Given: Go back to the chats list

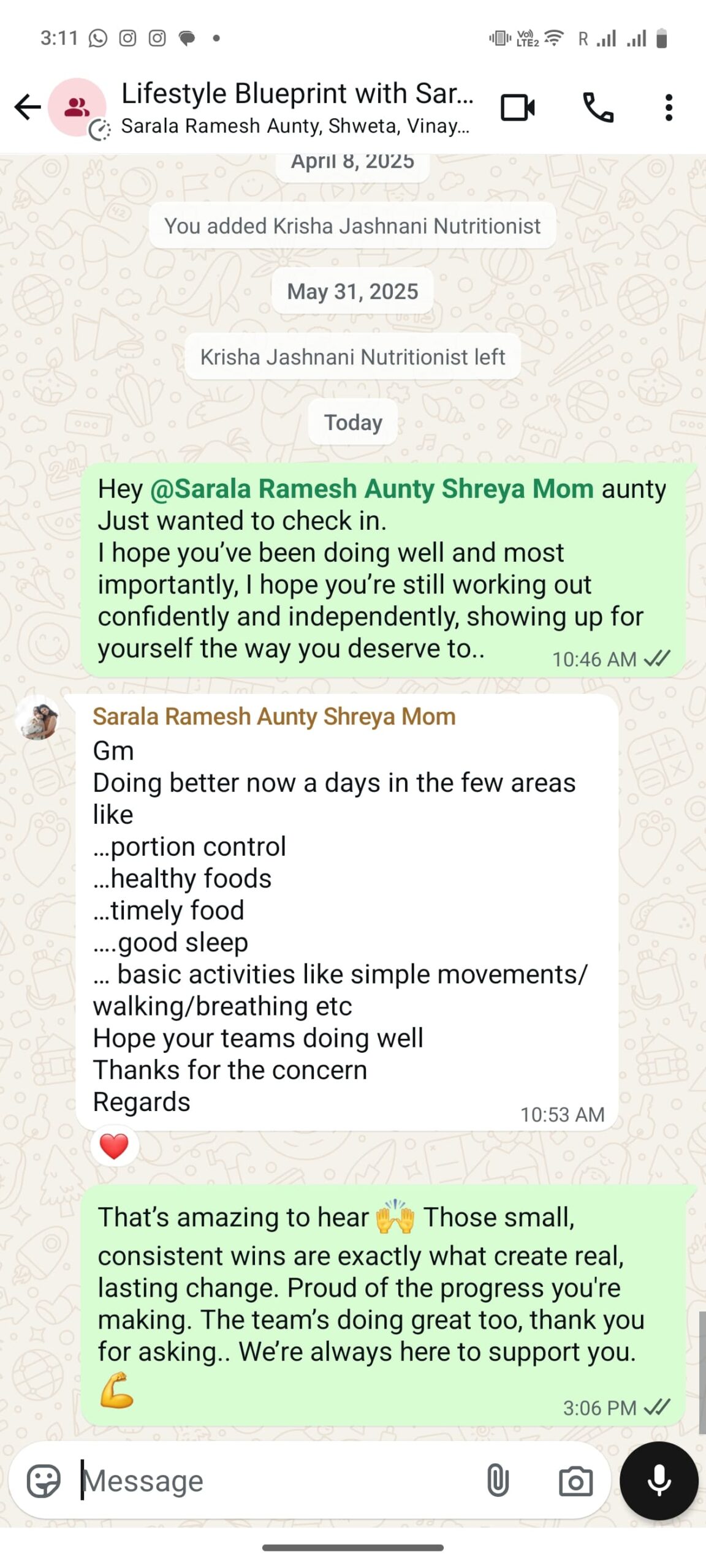Looking at the screenshot, I should coord(28,107).
